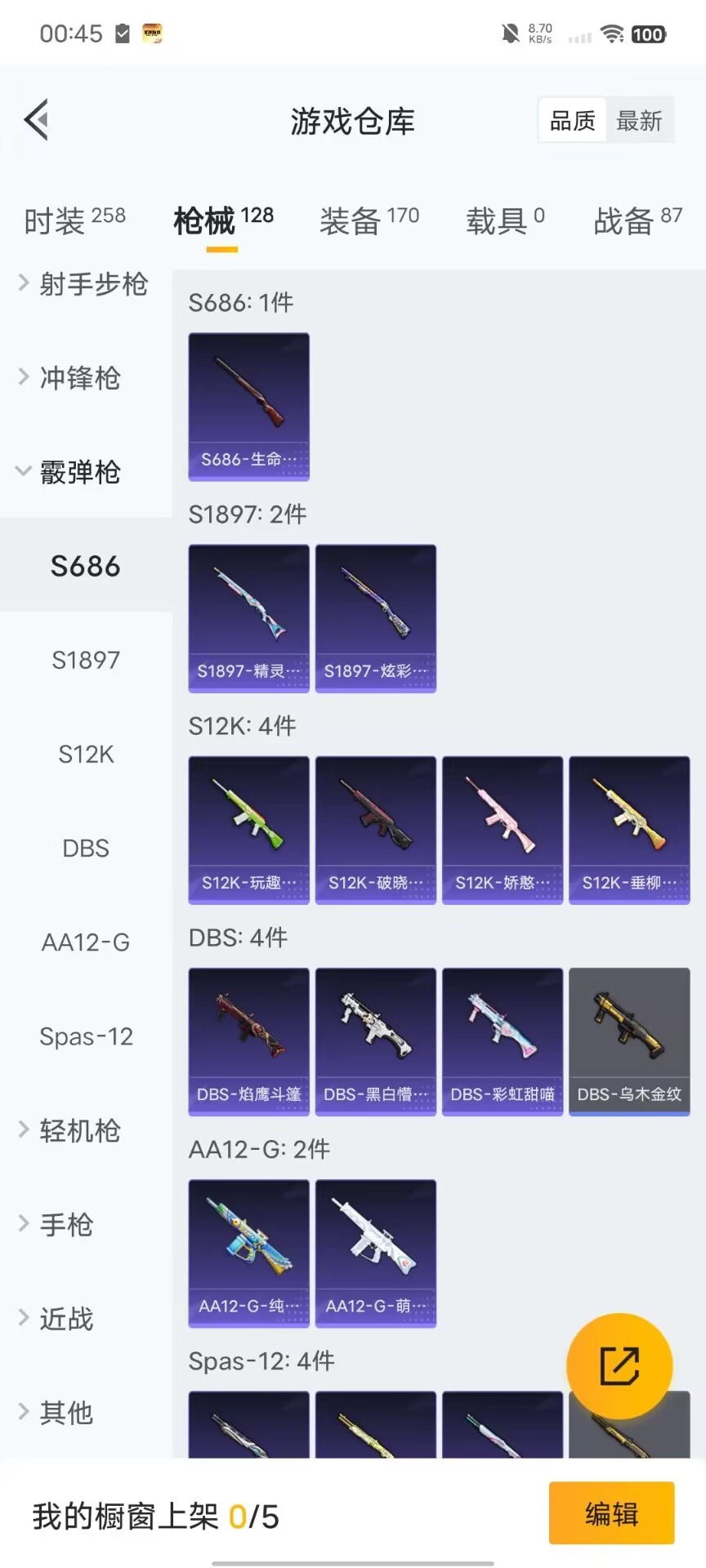Expand the 射手步枪 category

[x=82, y=284]
